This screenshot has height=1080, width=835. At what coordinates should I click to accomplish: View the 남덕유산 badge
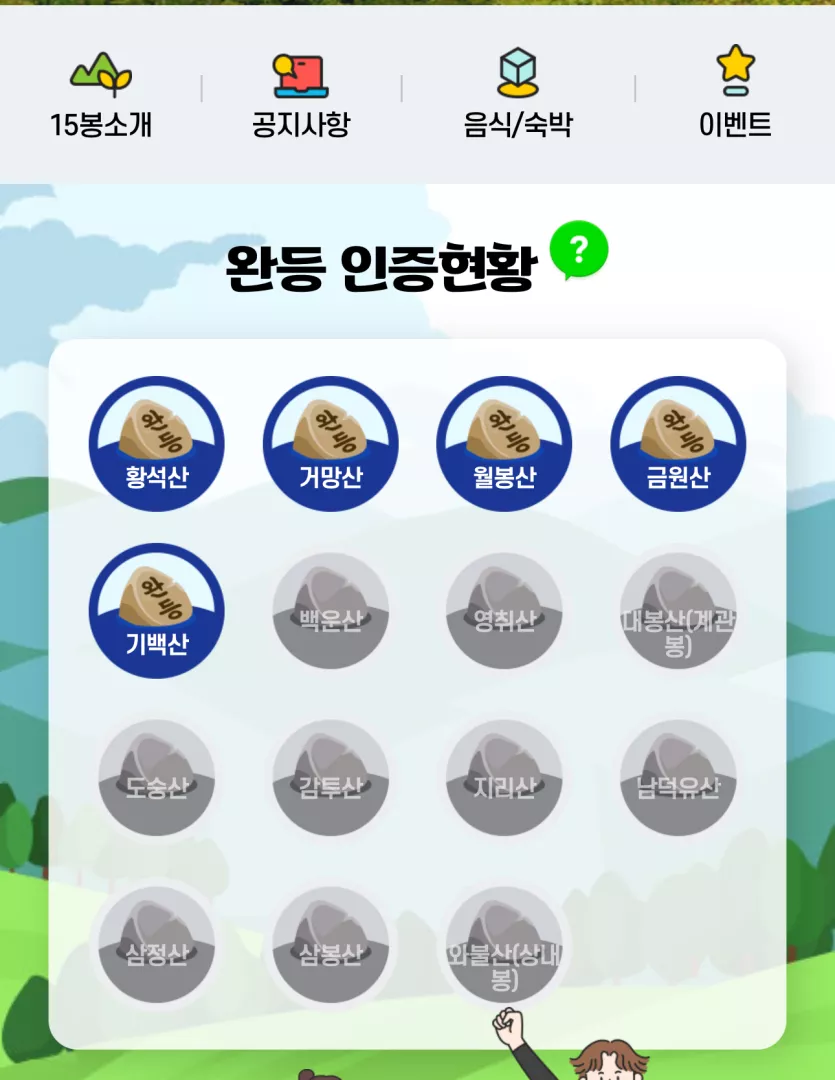[x=678, y=778]
